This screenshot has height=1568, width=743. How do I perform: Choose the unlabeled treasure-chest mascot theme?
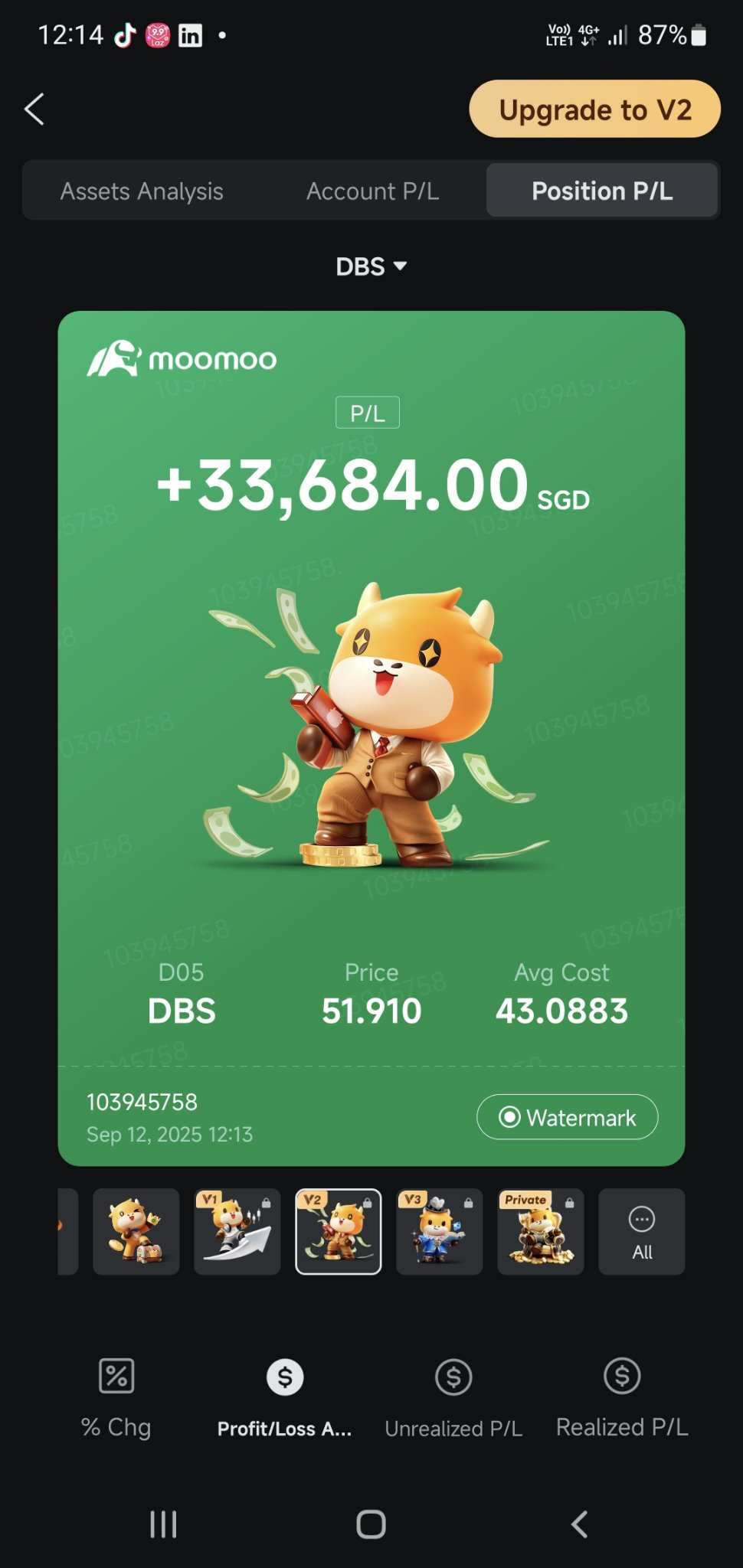tap(136, 1231)
